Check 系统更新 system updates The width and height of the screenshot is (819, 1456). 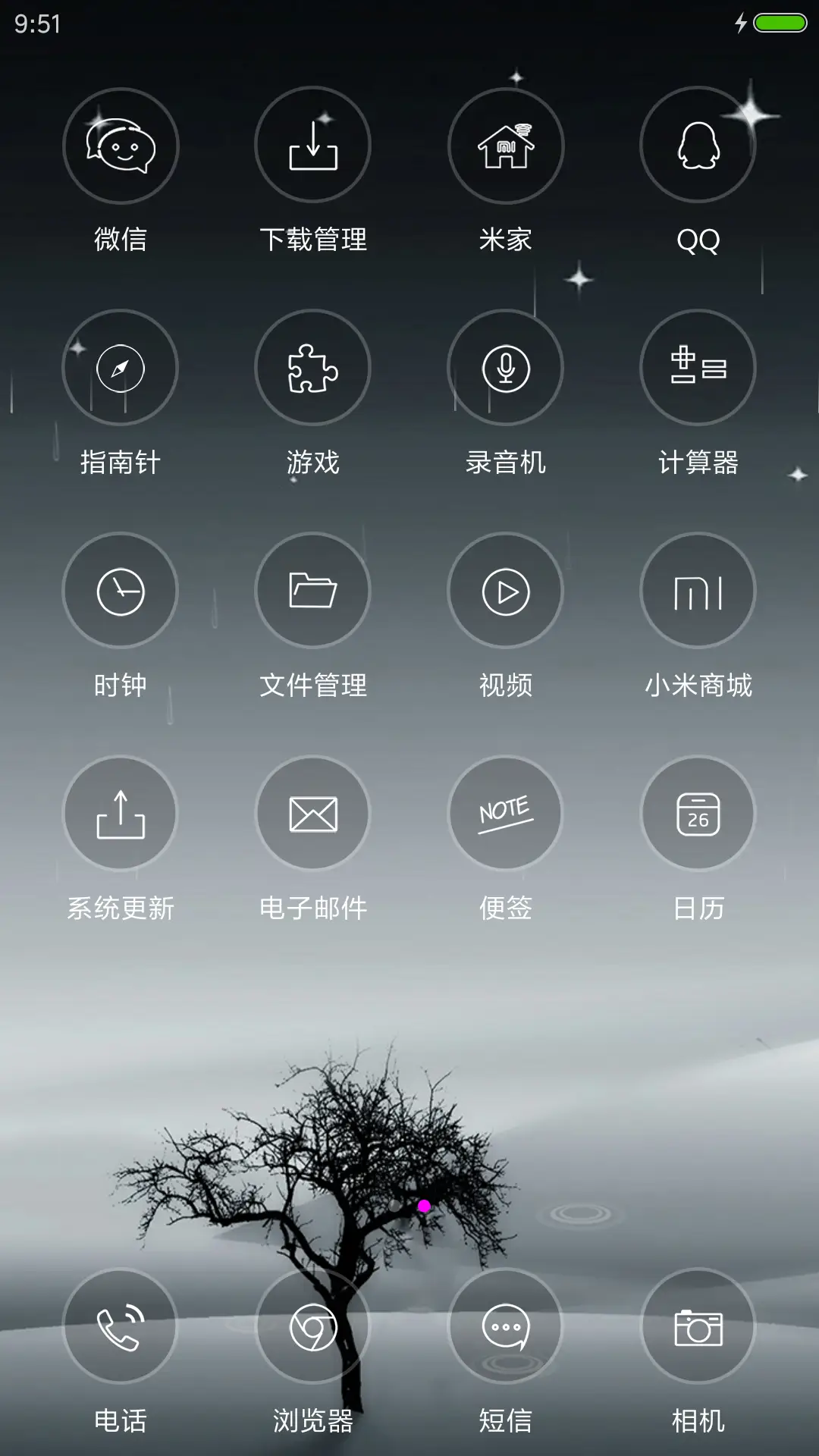coord(121,812)
